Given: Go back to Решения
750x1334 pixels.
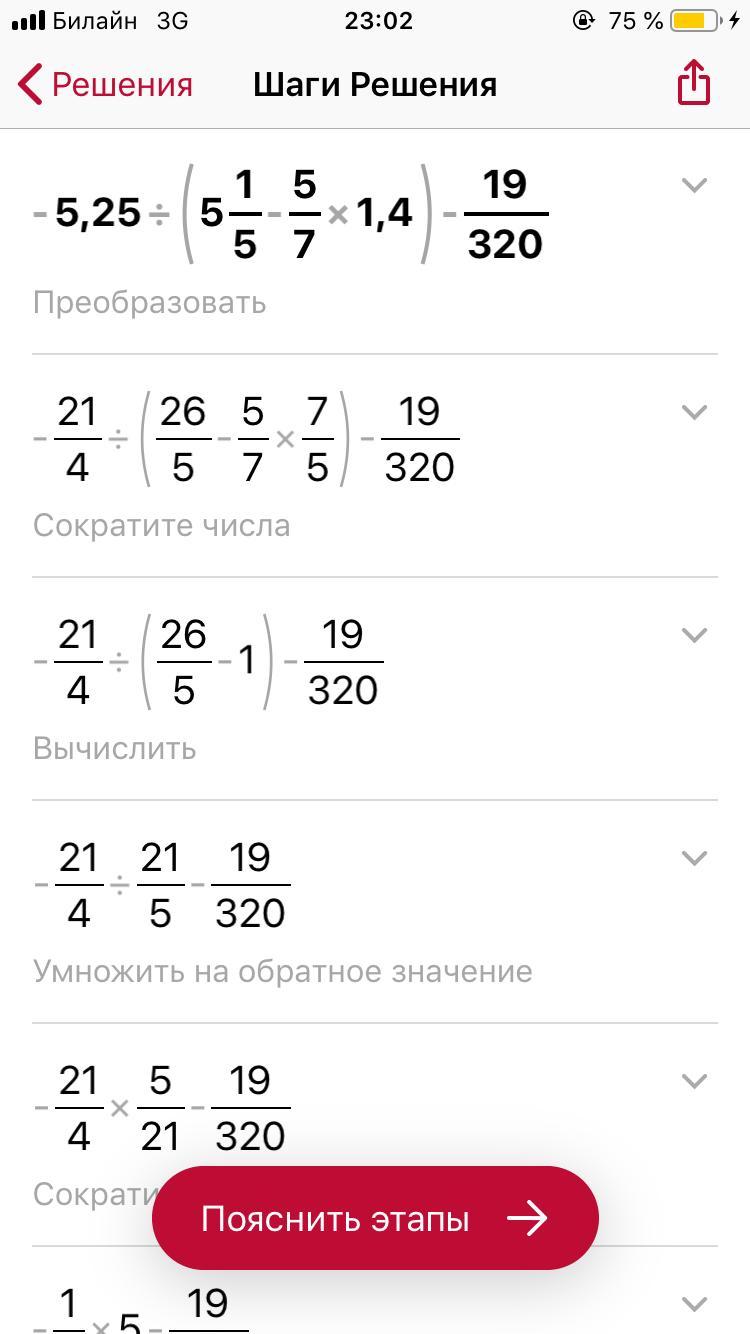Looking at the screenshot, I should 106,85.
